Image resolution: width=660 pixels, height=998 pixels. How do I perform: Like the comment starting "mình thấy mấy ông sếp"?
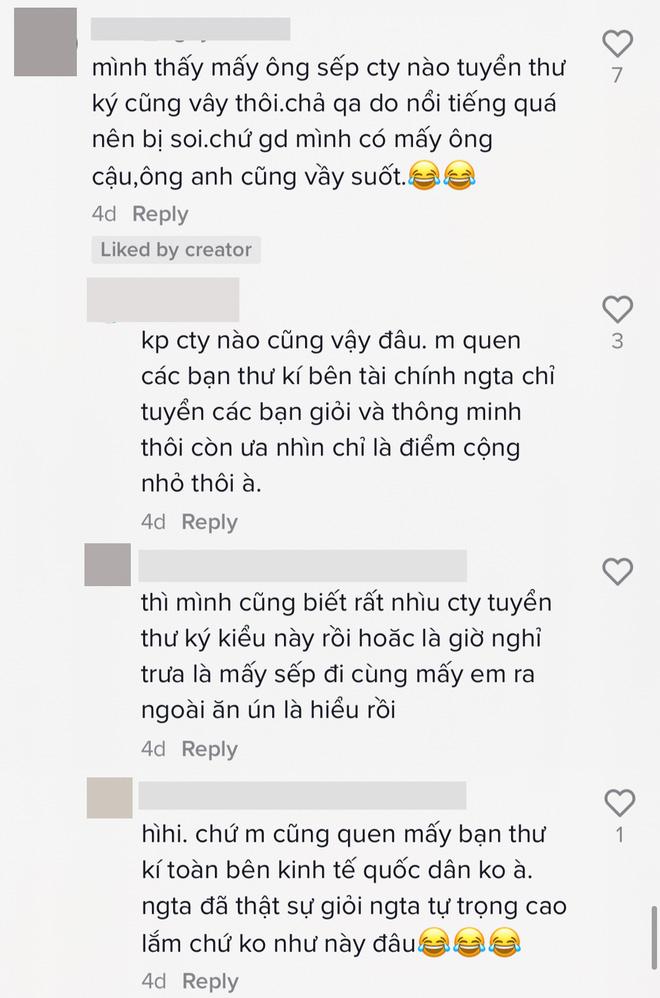click(618, 43)
